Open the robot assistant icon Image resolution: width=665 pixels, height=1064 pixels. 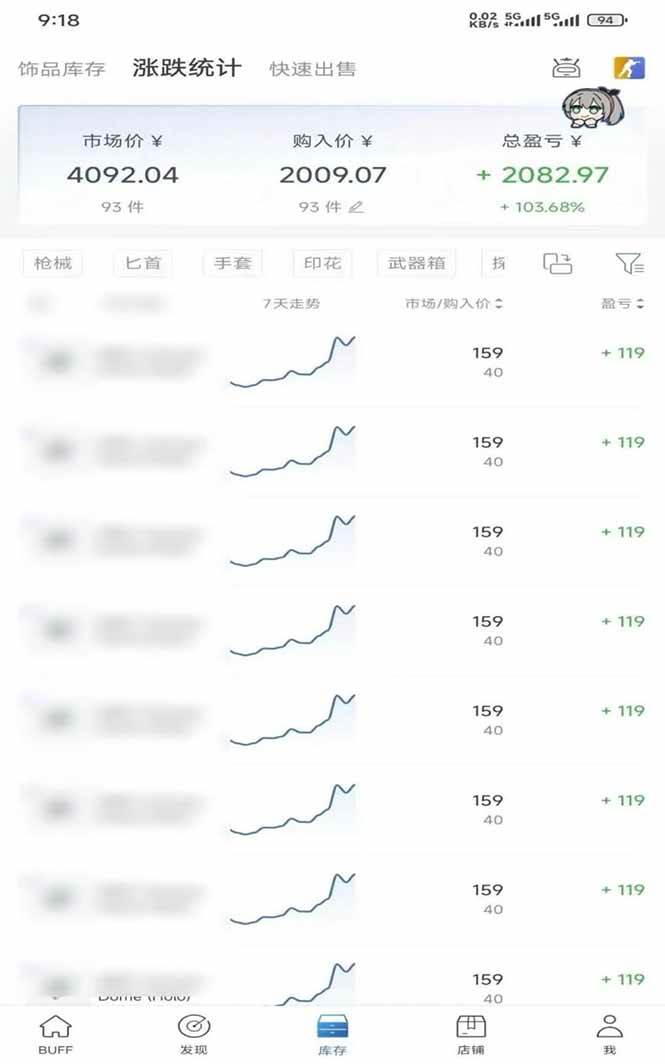(x=566, y=68)
